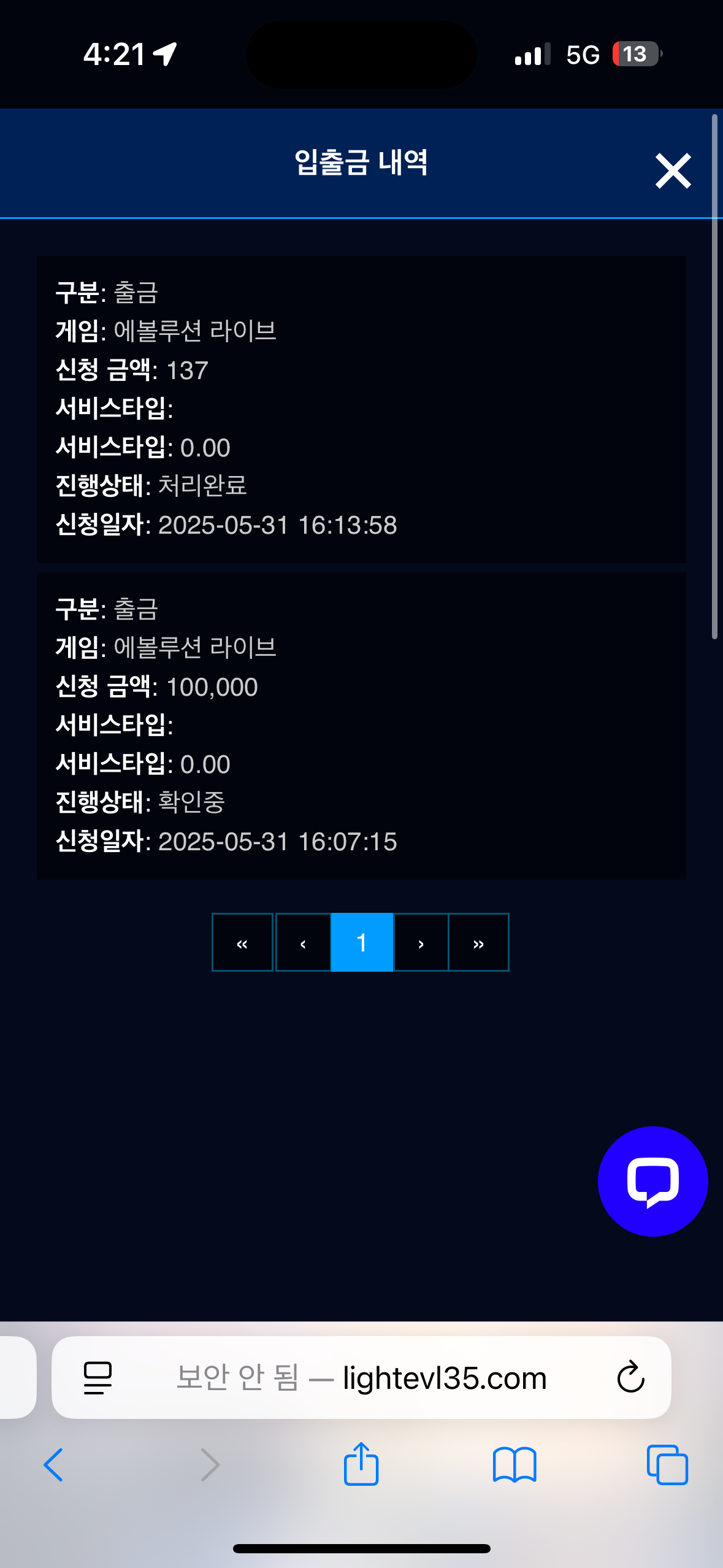Screen dimensions: 723x1568
Task: Jump to the last page of results
Action: pos(478,943)
